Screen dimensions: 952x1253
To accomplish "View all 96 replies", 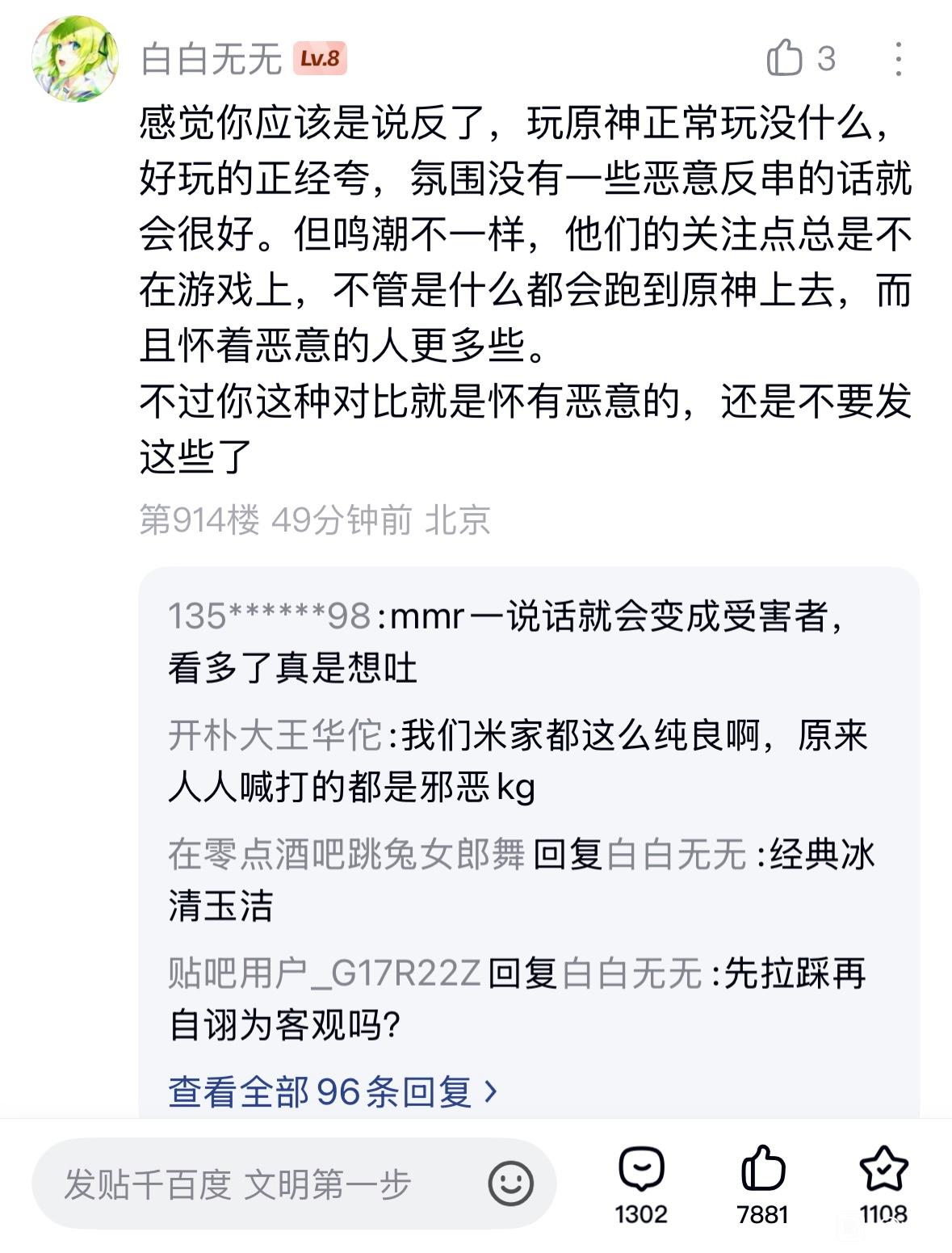I will pos(333,1091).
